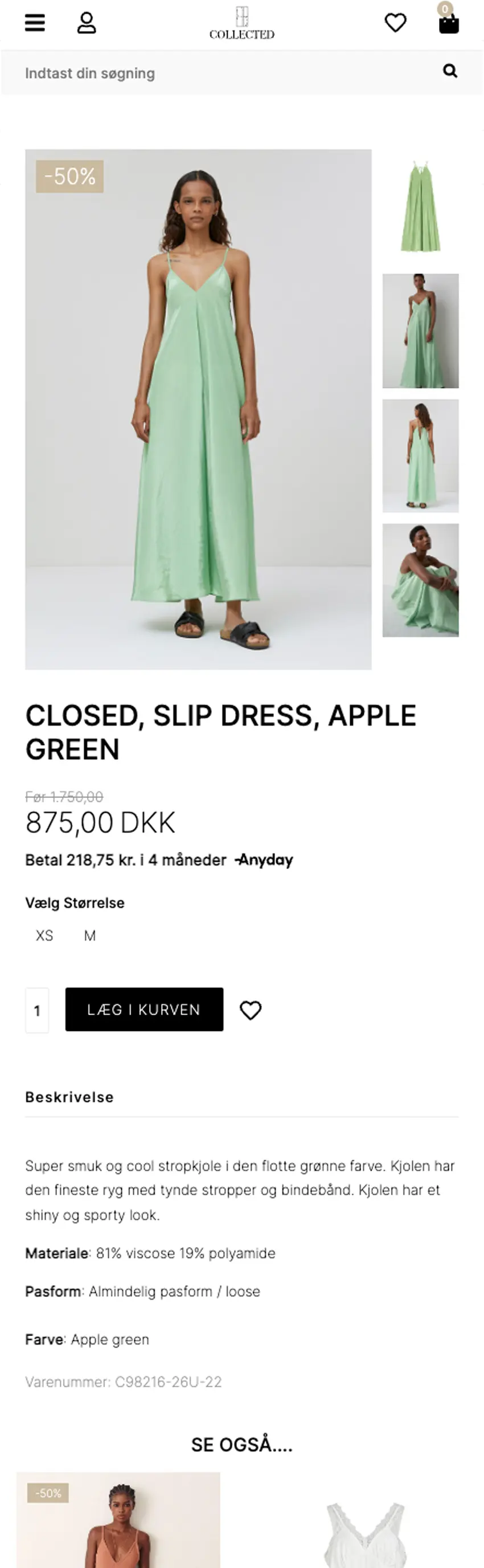484x1568 pixels.
Task: Go to the Collected home logo
Action: coord(241,23)
